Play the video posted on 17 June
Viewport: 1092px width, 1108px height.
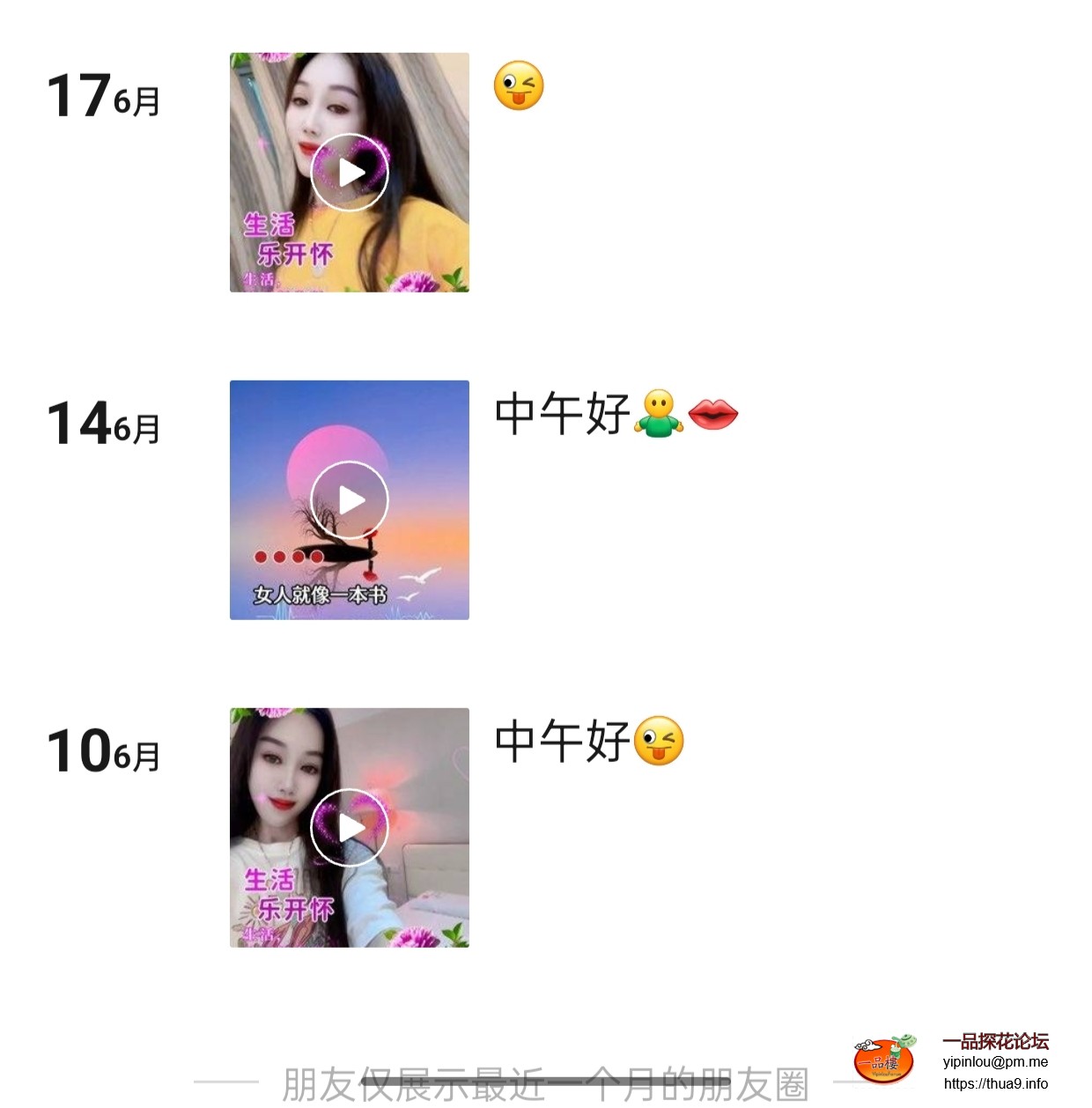pos(350,173)
